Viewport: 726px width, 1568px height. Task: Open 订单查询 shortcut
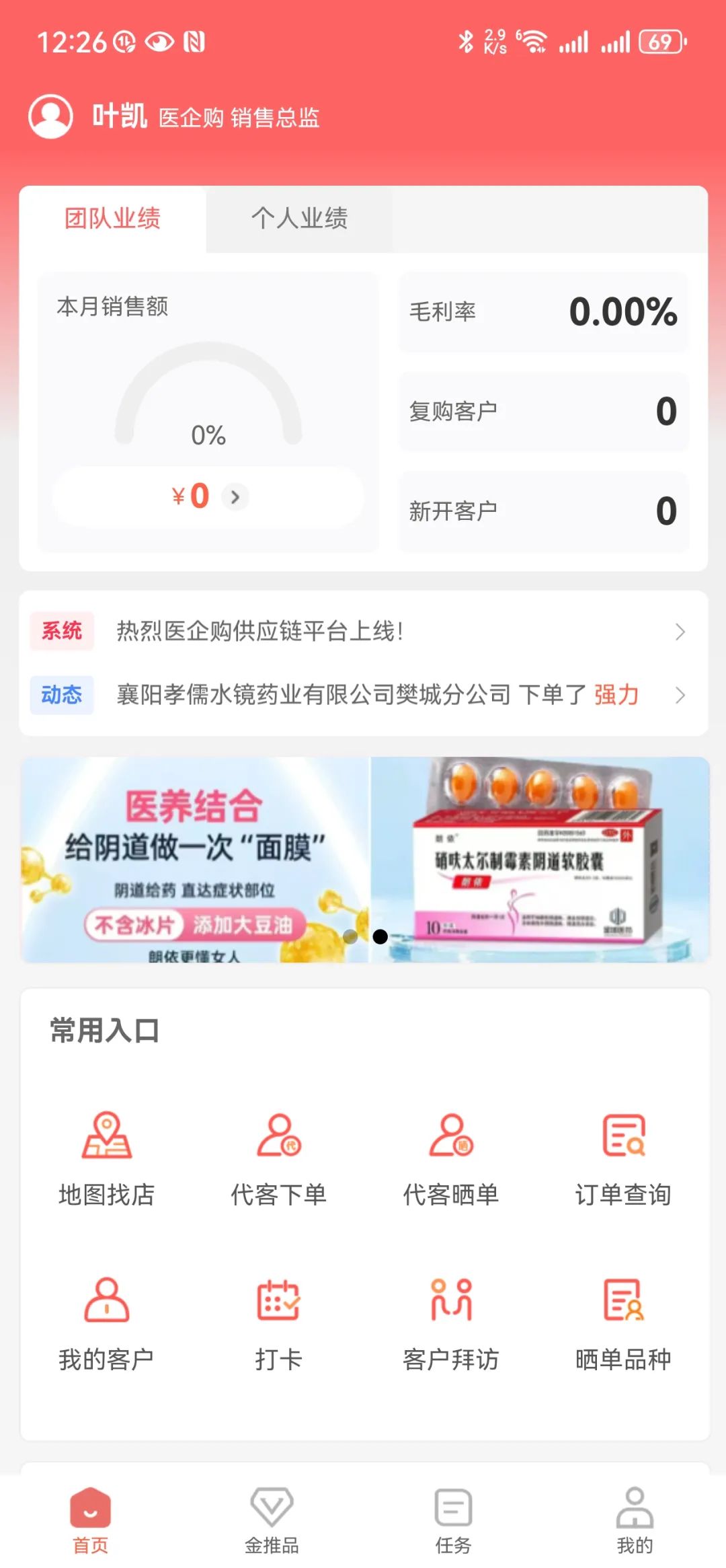(623, 1158)
